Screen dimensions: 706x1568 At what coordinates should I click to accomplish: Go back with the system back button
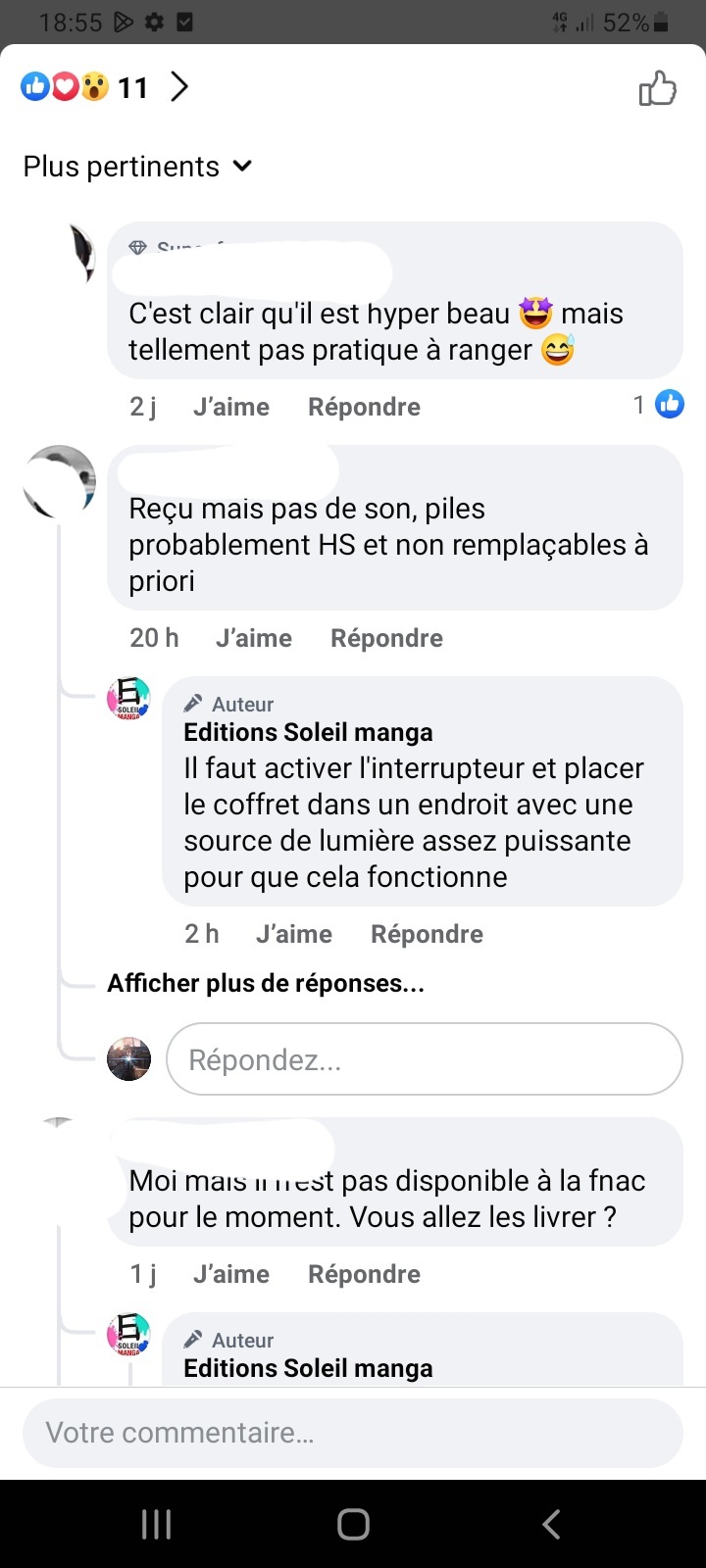551,1524
